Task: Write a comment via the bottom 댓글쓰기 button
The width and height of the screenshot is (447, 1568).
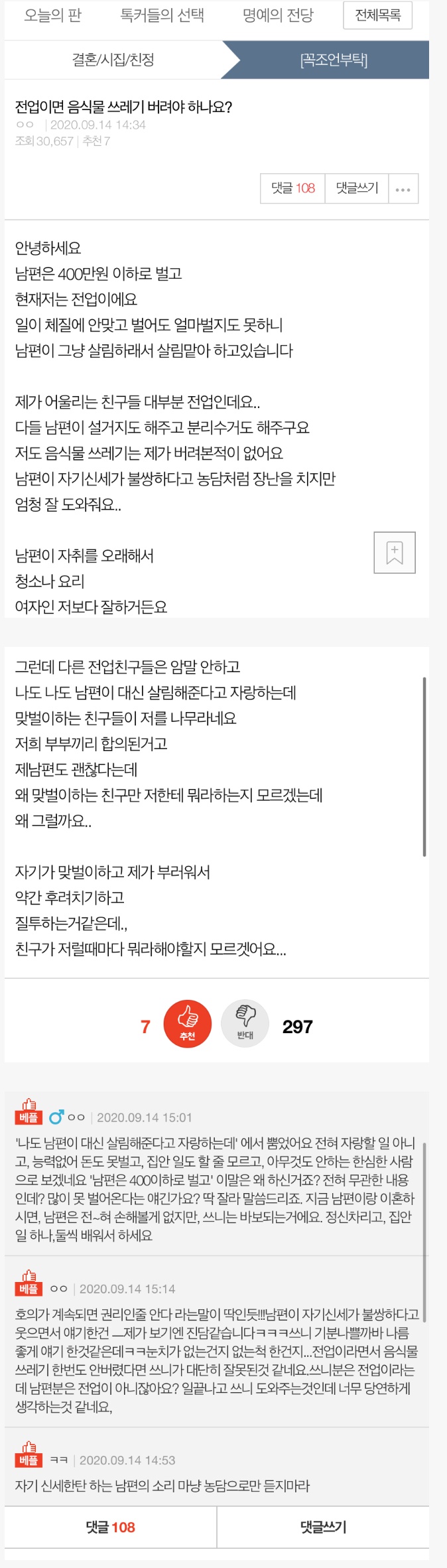Action: (x=323, y=1527)
